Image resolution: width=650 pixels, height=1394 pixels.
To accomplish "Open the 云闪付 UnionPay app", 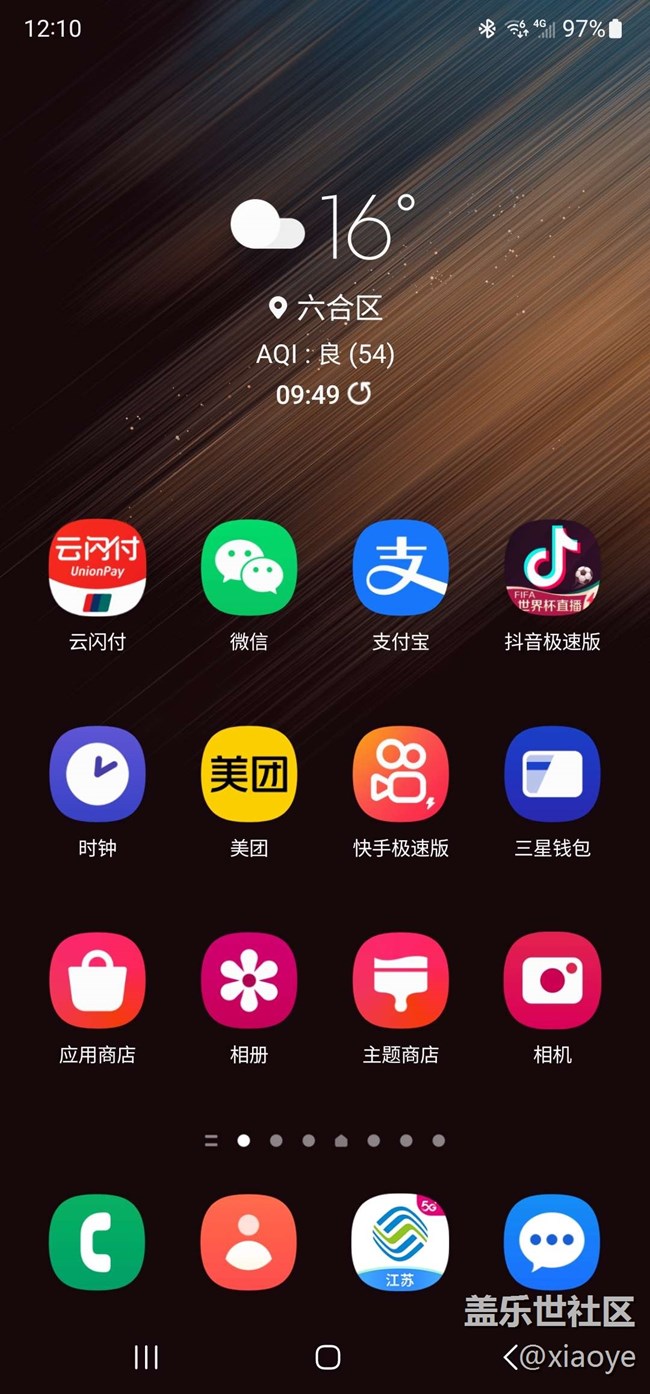I will (x=97, y=568).
